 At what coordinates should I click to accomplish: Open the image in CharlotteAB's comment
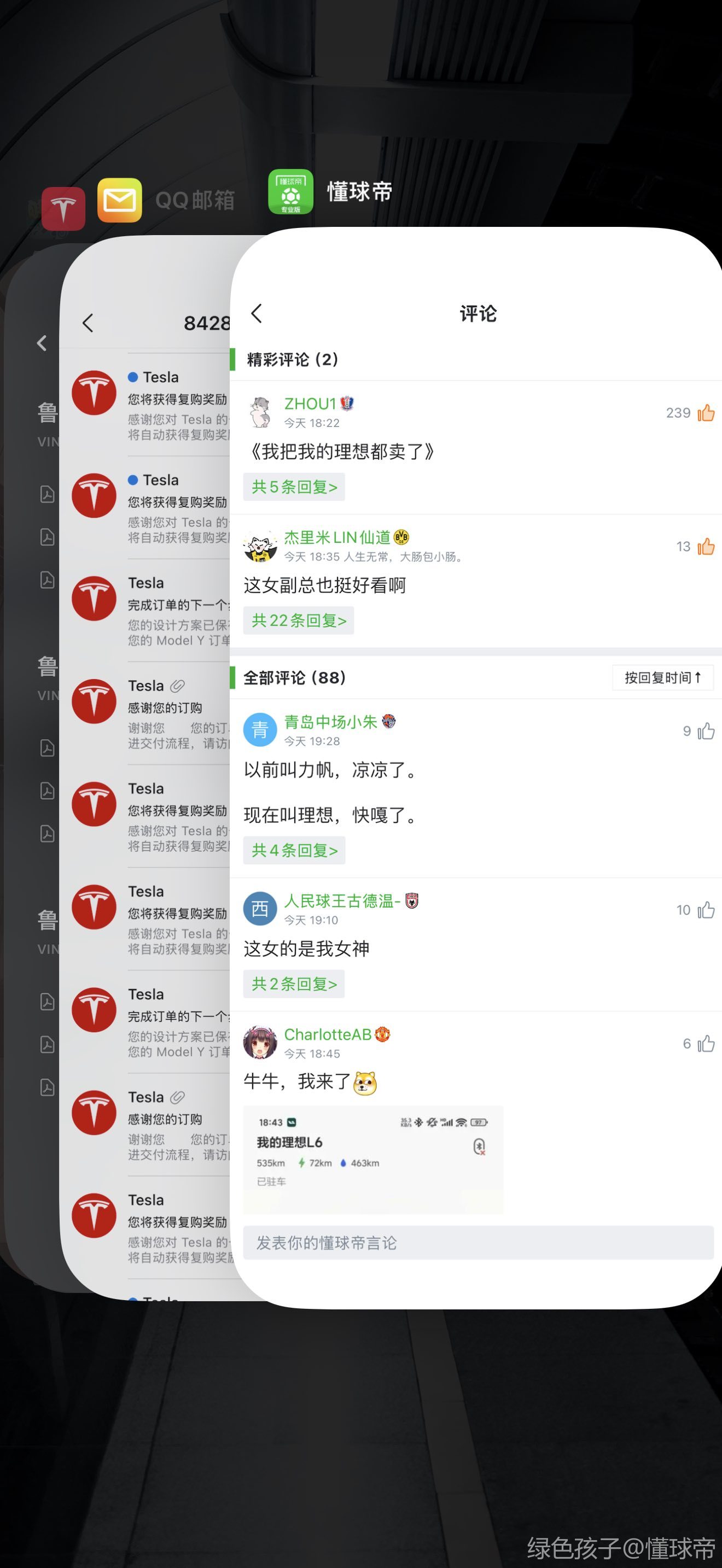373,1159
